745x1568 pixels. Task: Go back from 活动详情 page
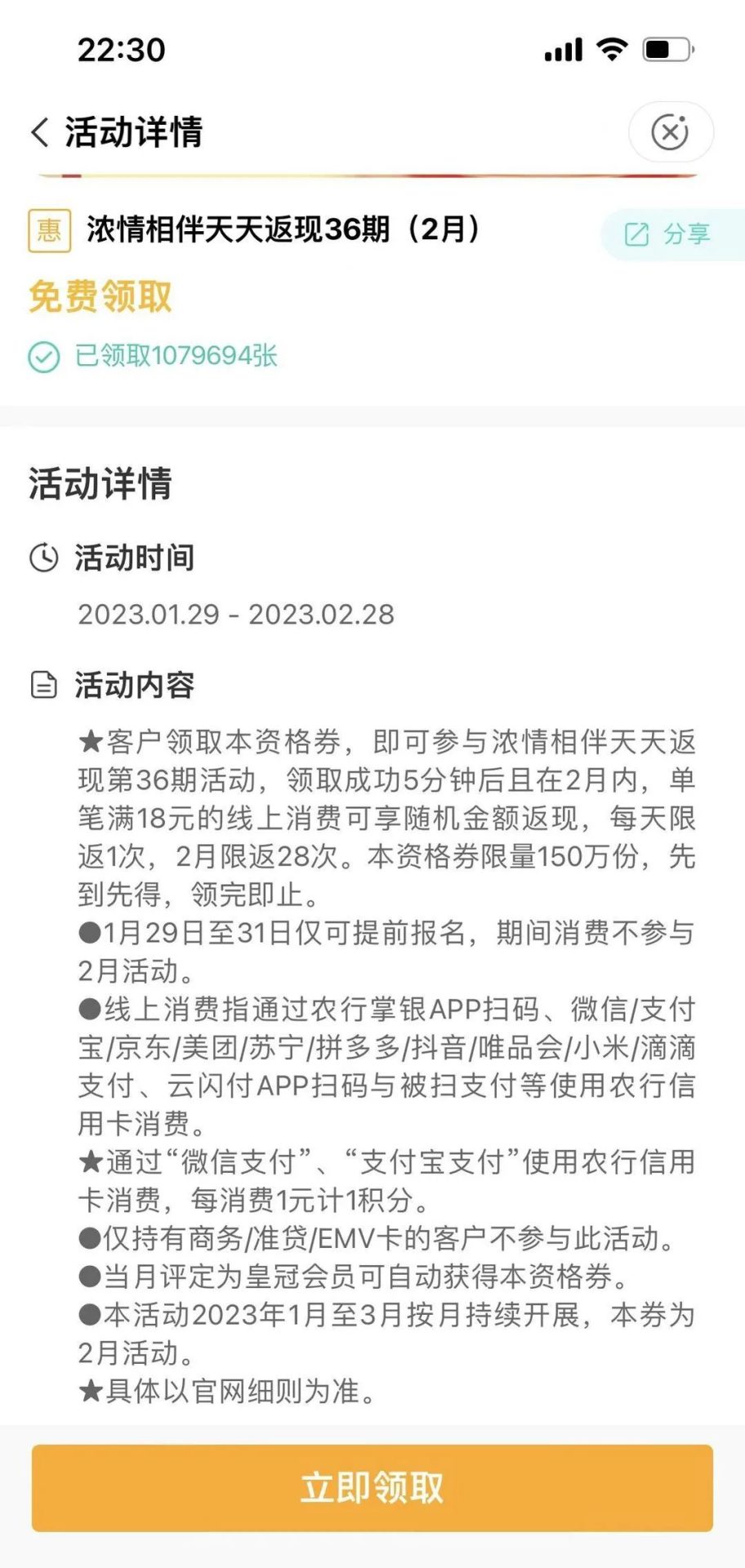pyautogui.click(x=40, y=132)
